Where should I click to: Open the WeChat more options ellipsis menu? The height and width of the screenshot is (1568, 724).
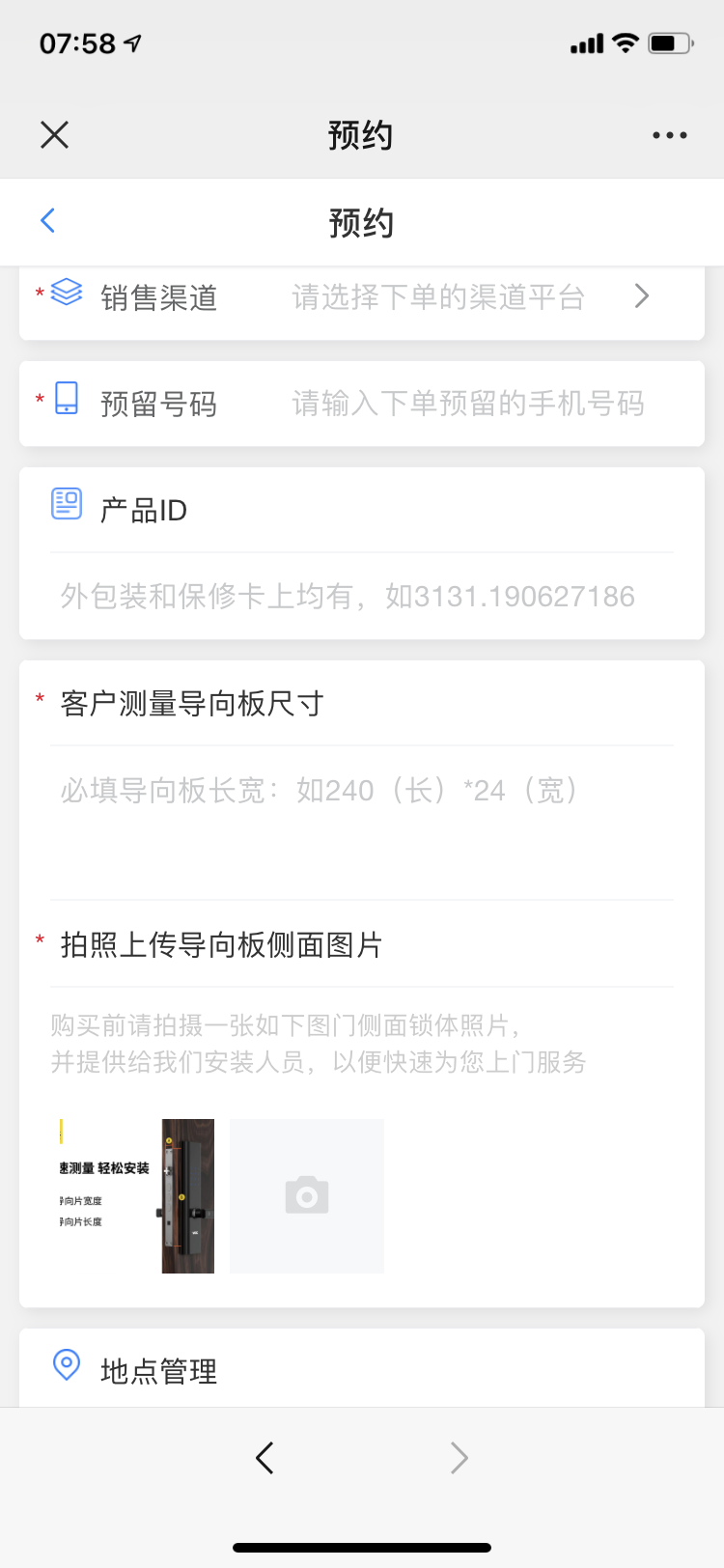(x=670, y=134)
